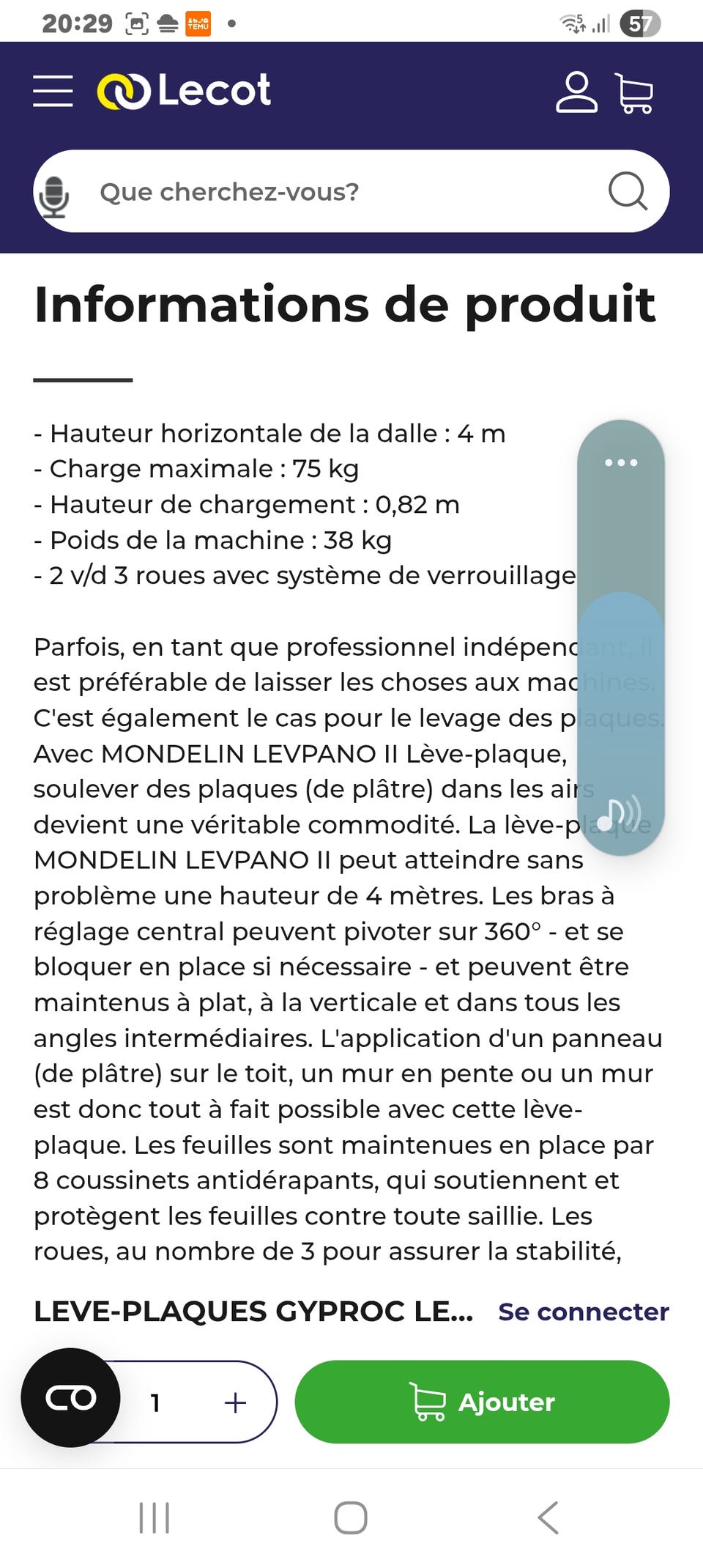This screenshot has width=703, height=1568.
Task: Open the shopping cart icon
Action: click(x=636, y=92)
